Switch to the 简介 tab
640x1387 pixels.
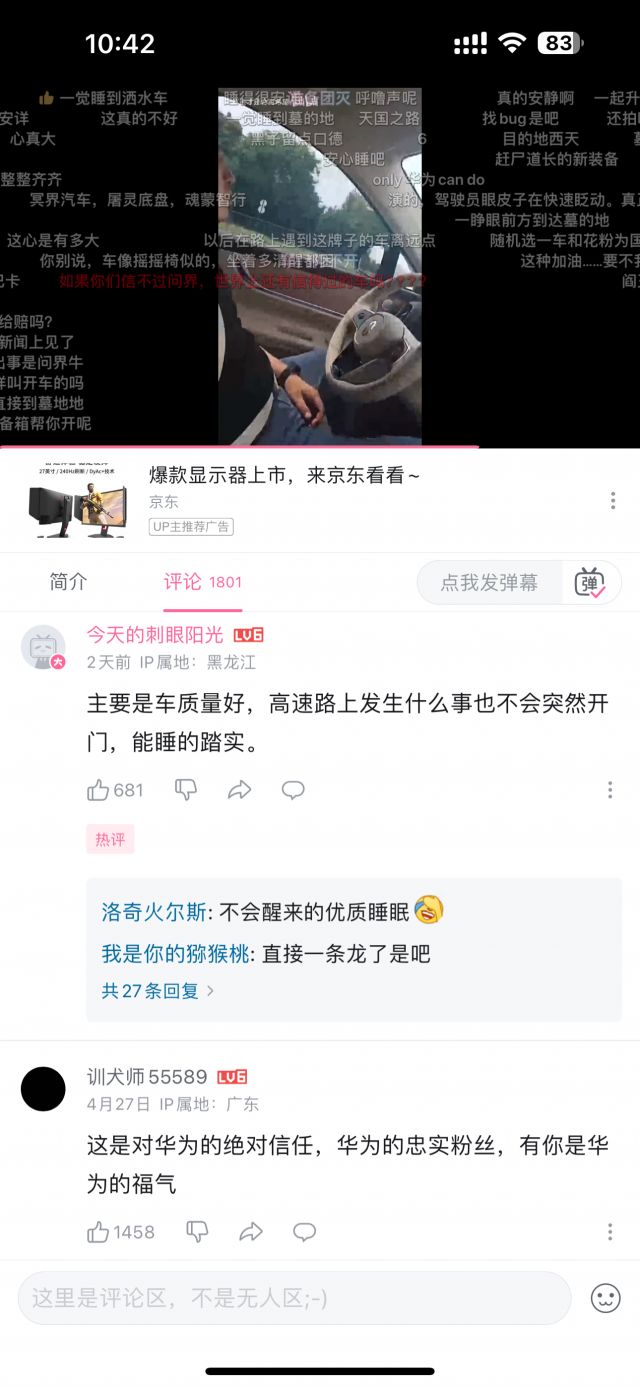pos(68,582)
